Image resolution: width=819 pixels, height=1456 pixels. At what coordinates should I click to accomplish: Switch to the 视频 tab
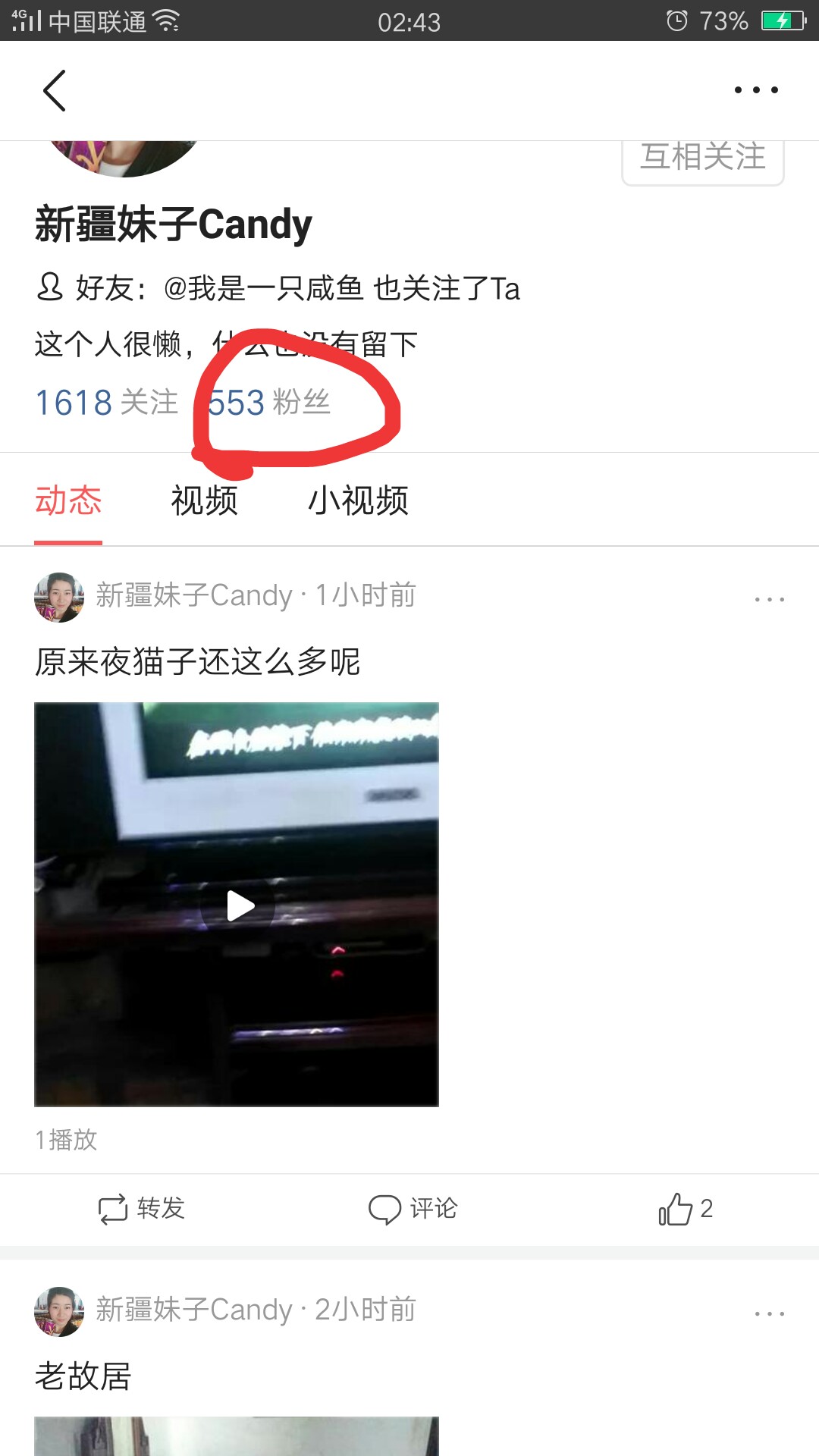click(205, 500)
